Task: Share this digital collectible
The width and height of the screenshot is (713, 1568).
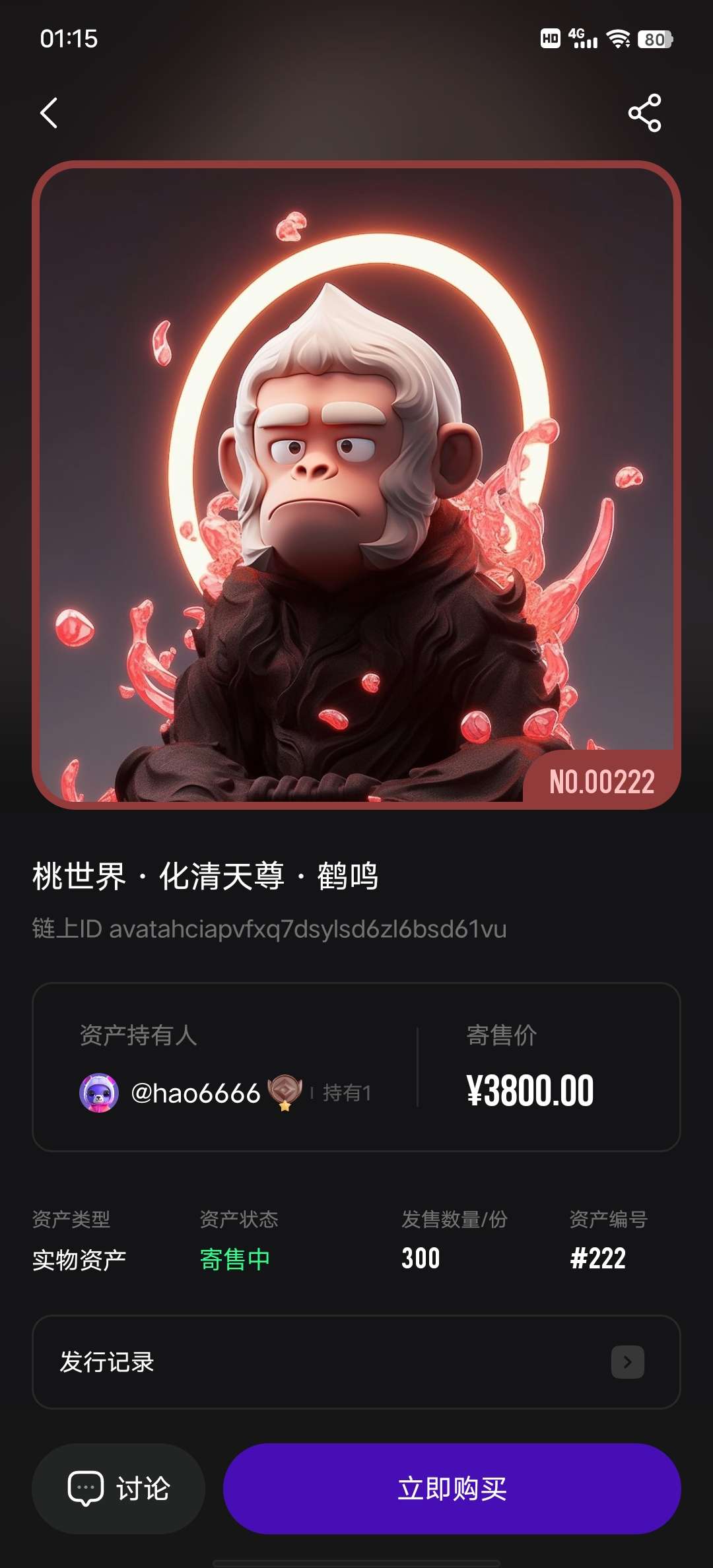Action: point(644,113)
